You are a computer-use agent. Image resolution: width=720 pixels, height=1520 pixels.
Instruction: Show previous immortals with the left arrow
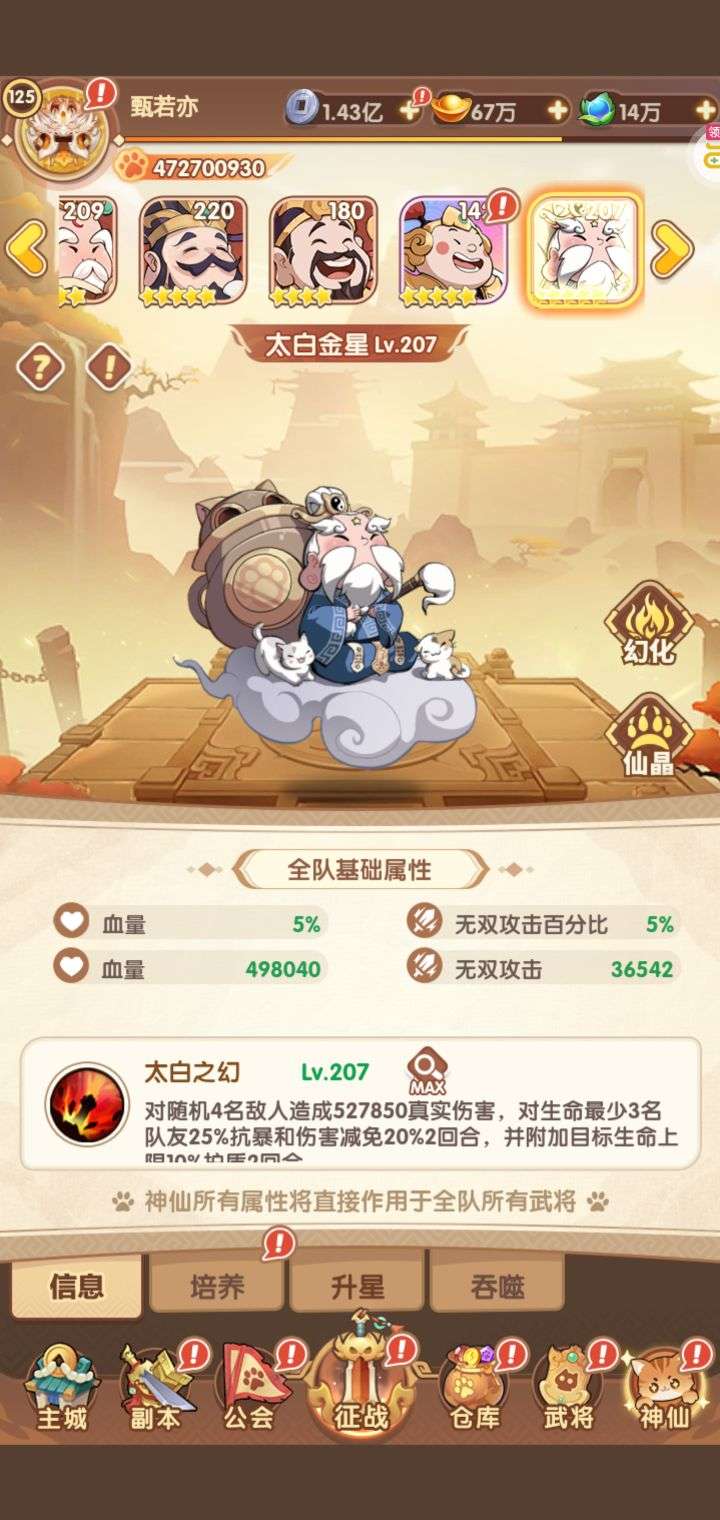(x=26, y=249)
